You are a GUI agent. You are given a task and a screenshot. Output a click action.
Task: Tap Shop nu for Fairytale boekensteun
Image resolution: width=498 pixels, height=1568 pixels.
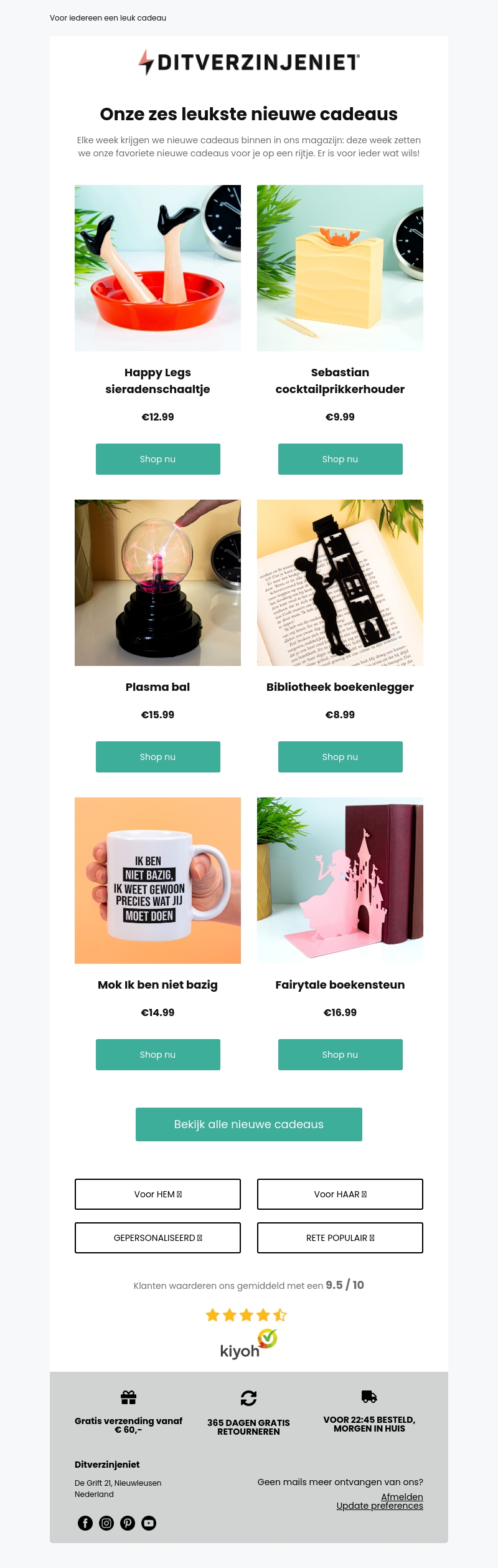(340, 1055)
